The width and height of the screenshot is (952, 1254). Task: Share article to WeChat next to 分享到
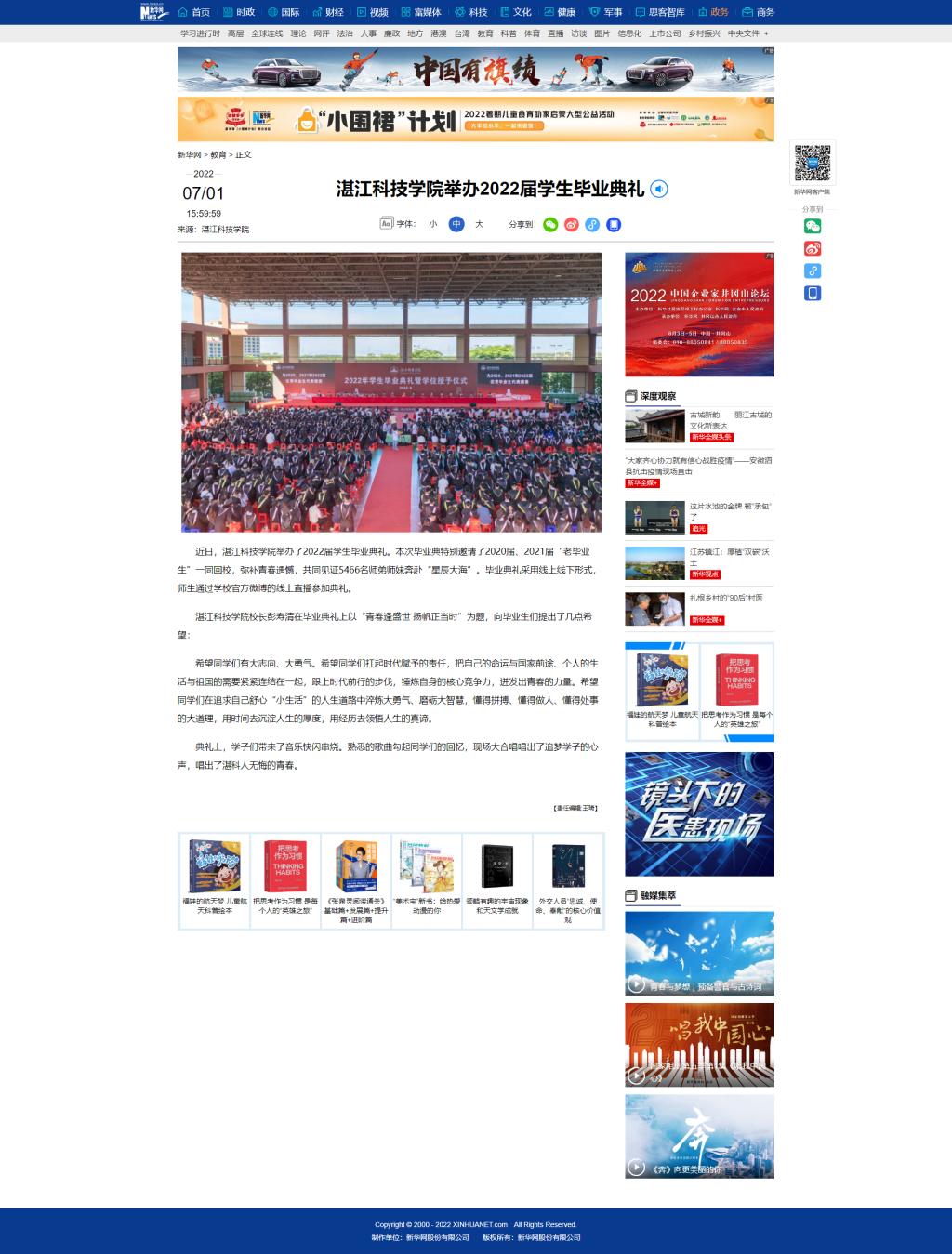pos(550,224)
